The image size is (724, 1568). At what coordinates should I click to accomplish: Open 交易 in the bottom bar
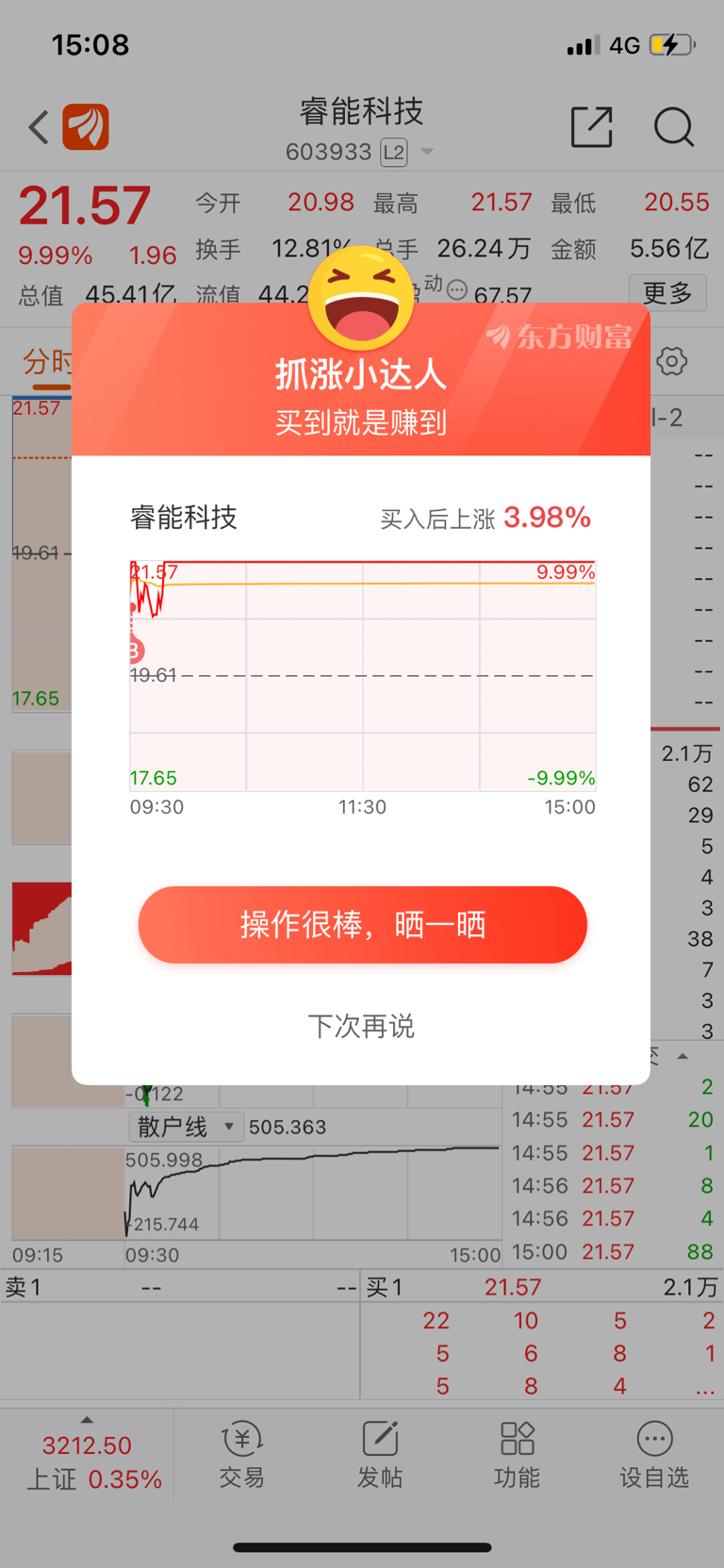(x=242, y=1455)
